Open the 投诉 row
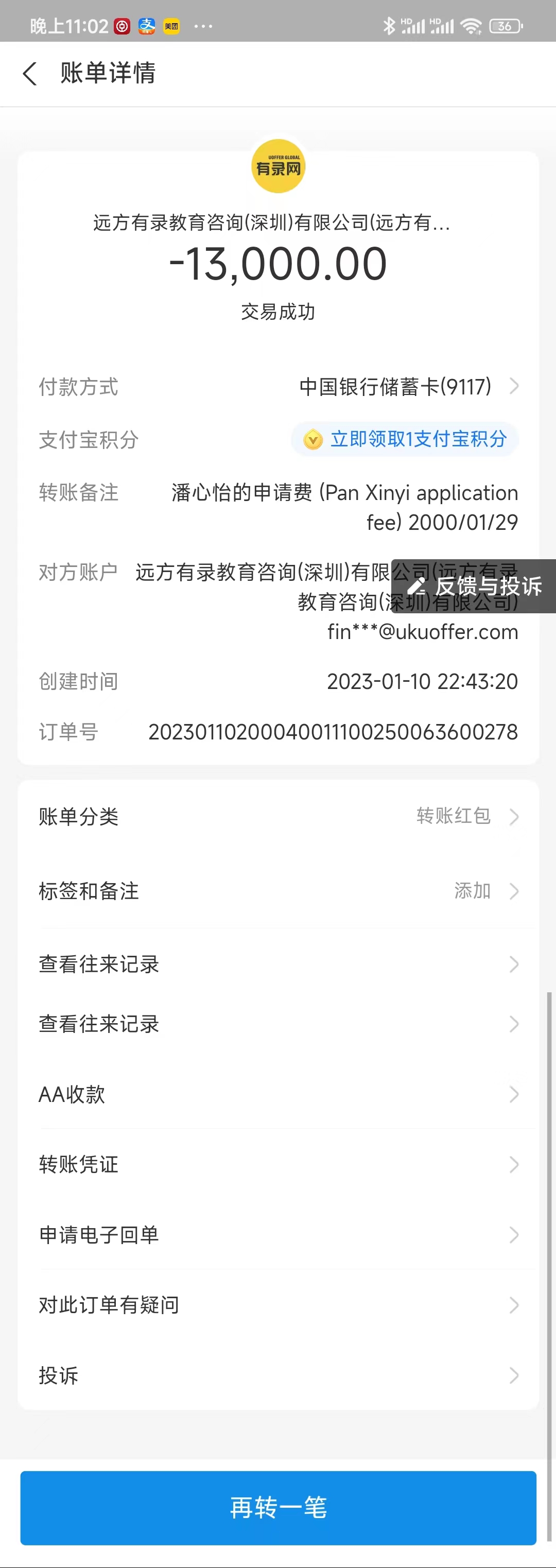Viewport: 556px width, 1568px height. [x=278, y=1375]
